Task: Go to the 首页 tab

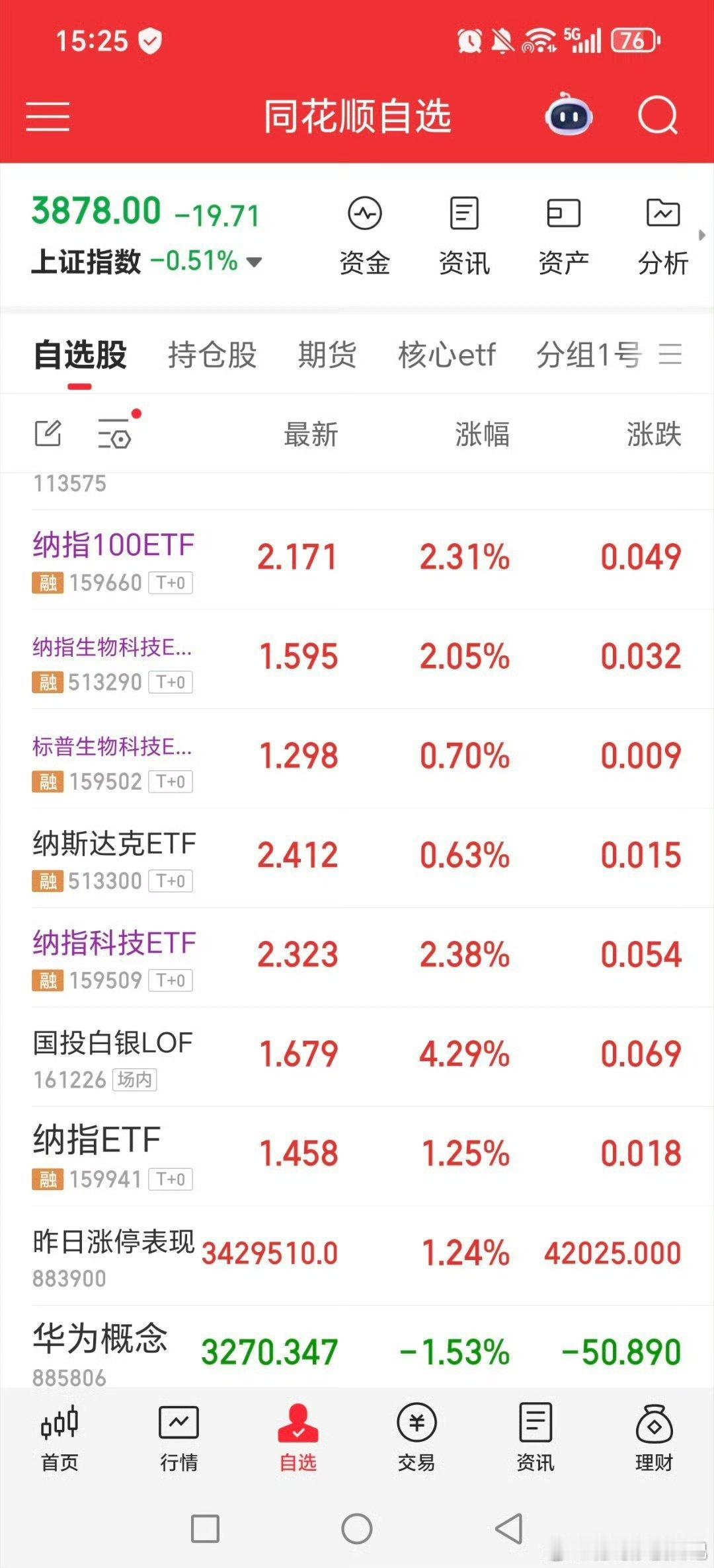Action: click(x=59, y=1439)
